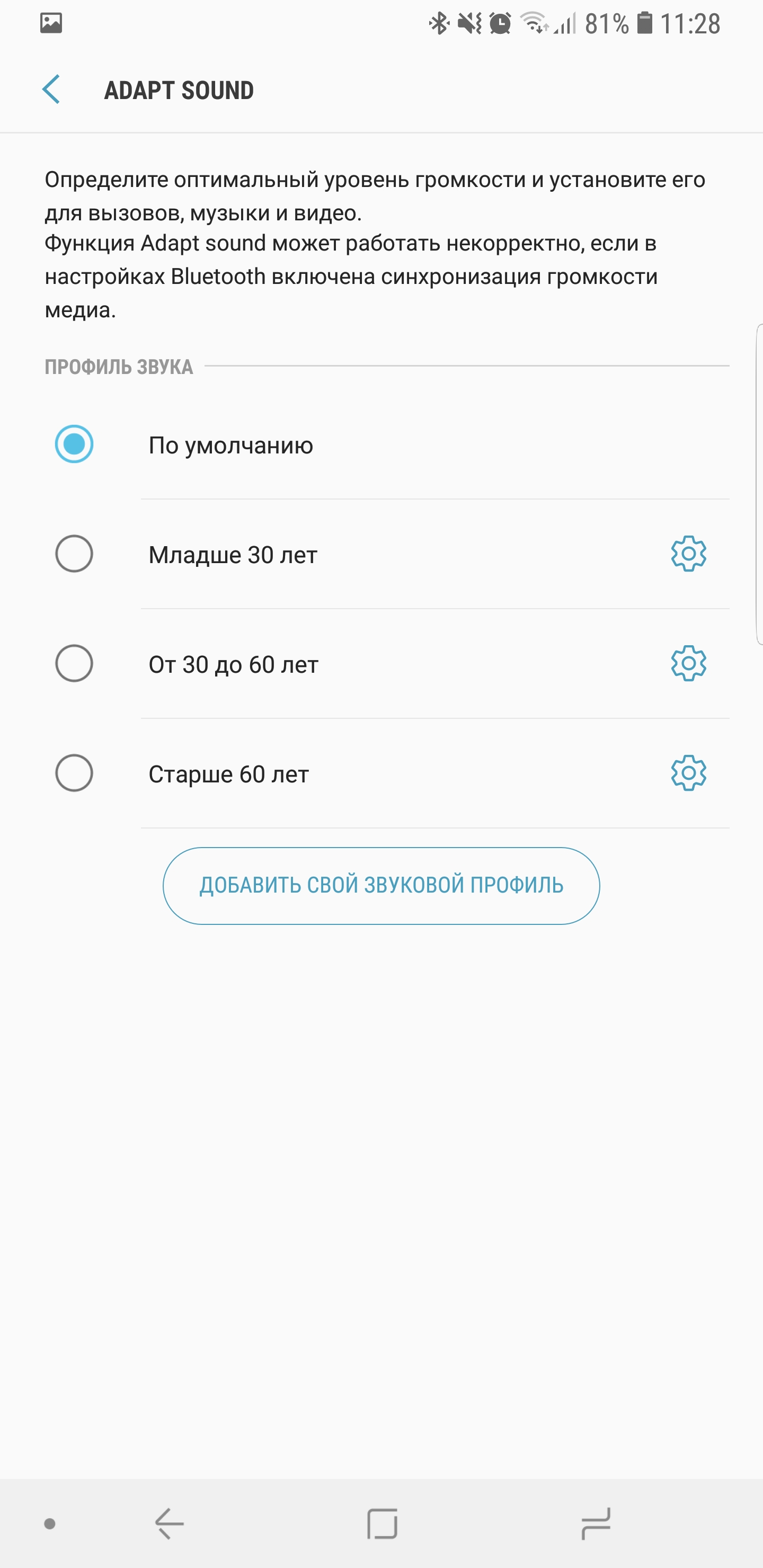Choose the «Младше 30 лет» profile
Screen dimensions: 763x1568
74,554
